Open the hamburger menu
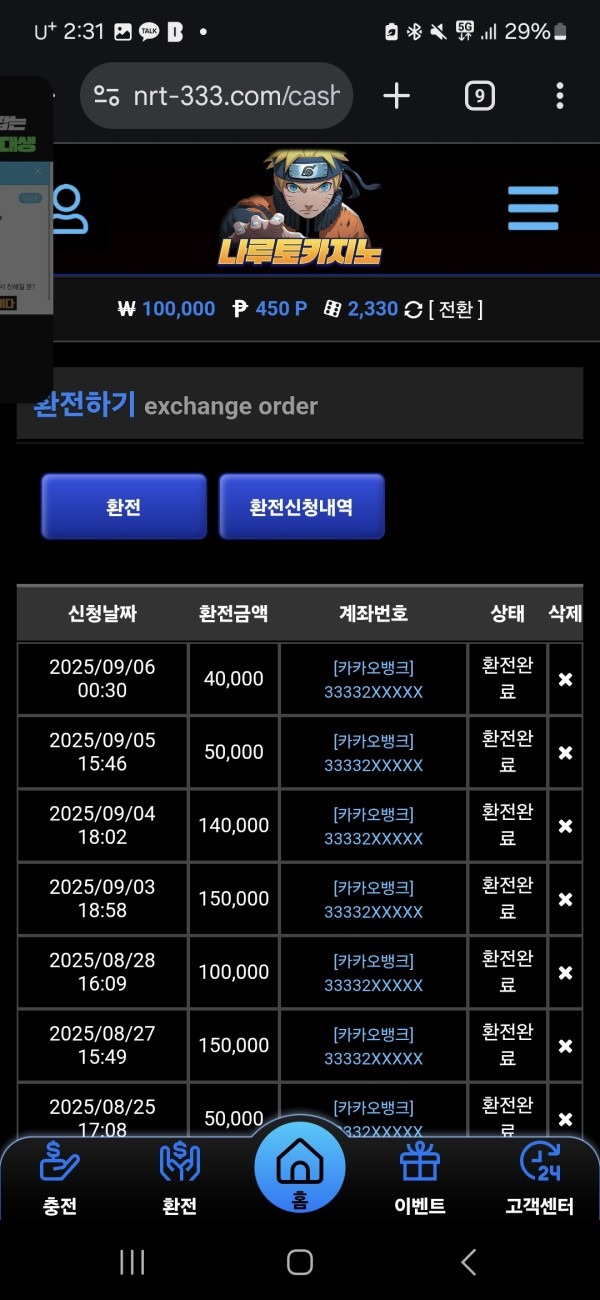The height and width of the screenshot is (1300, 600). pyautogui.click(x=532, y=208)
